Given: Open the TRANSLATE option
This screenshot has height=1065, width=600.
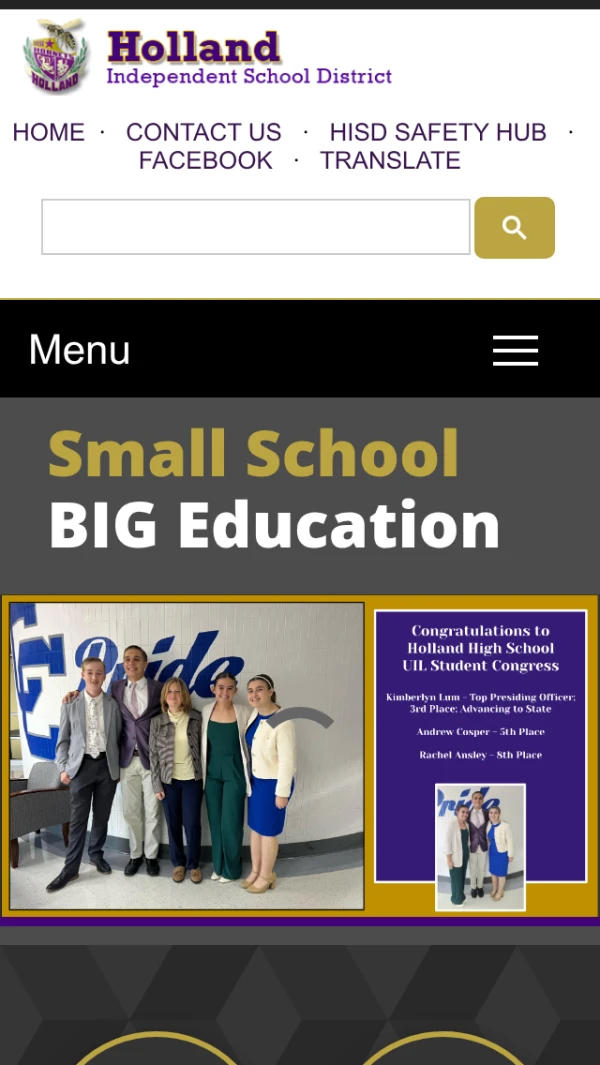Looking at the screenshot, I should coord(390,160).
